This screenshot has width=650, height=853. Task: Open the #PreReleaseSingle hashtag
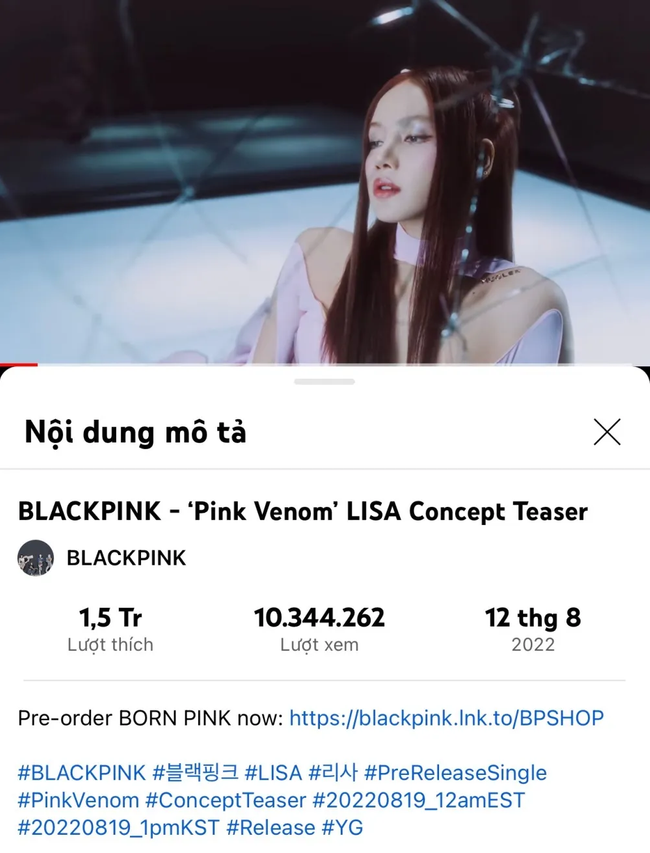tap(455, 773)
